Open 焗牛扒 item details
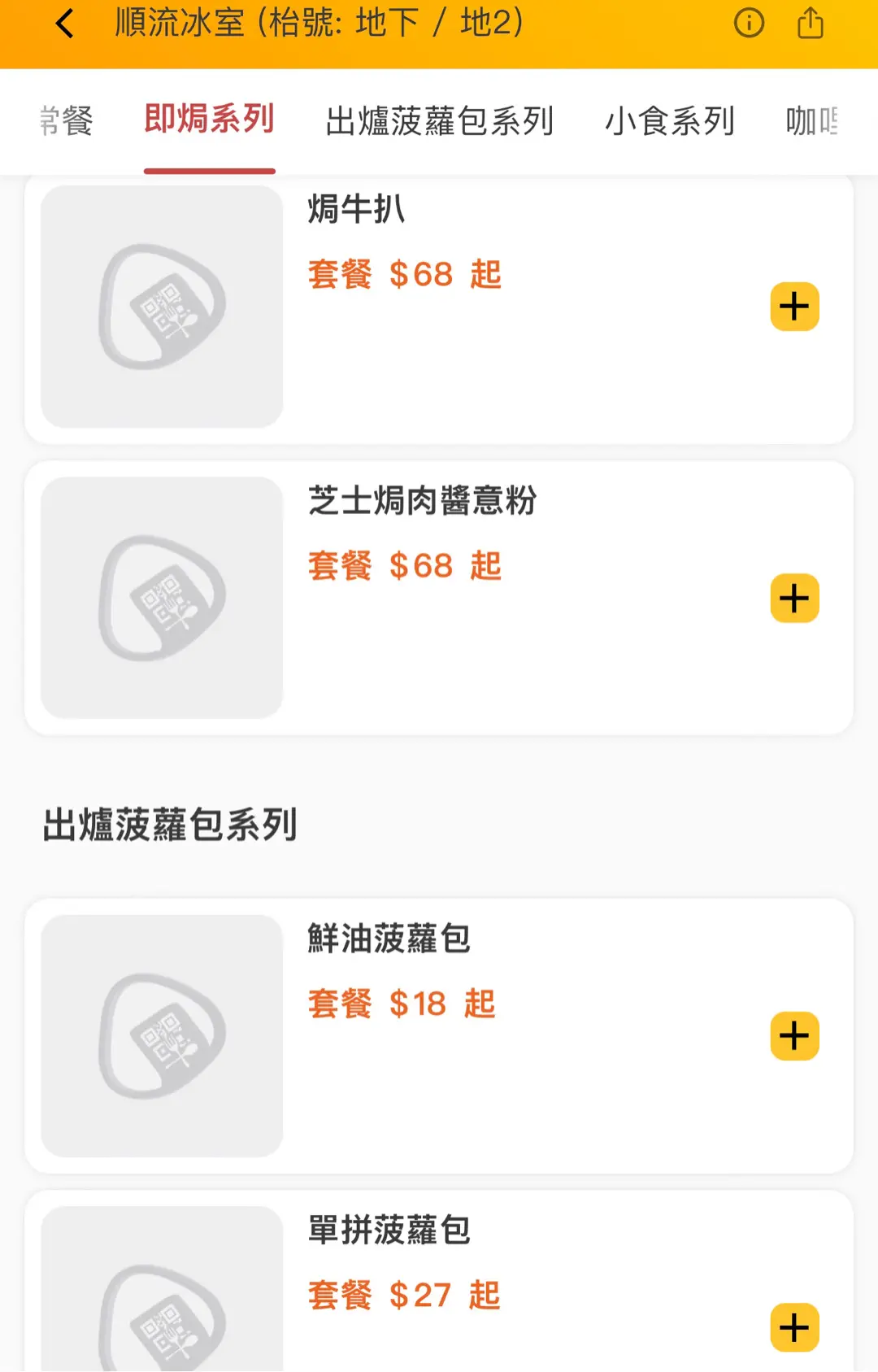Viewport: 878px width, 1372px height. click(x=357, y=210)
